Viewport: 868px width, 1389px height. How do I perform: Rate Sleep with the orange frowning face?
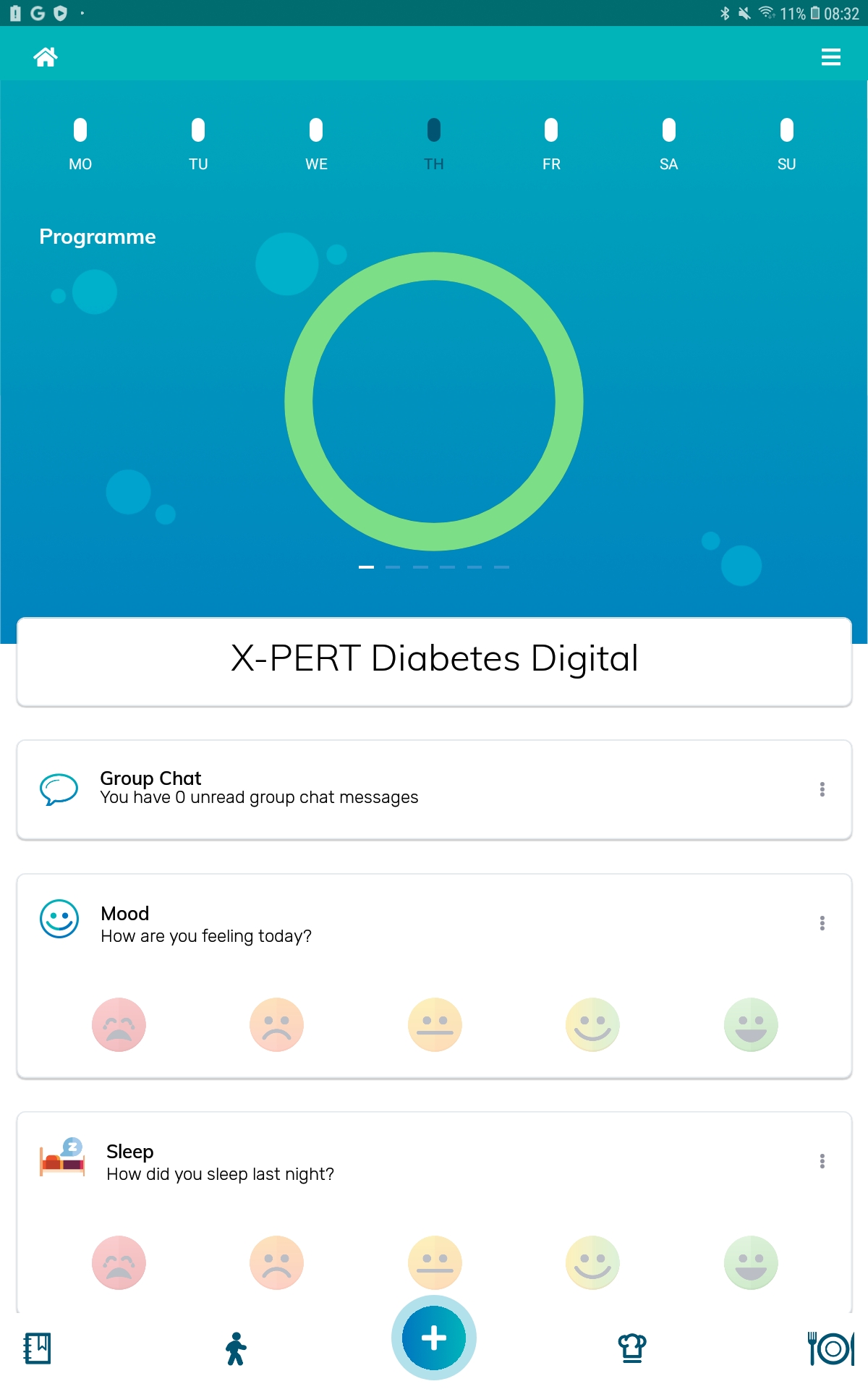(x=276, y=1262)
